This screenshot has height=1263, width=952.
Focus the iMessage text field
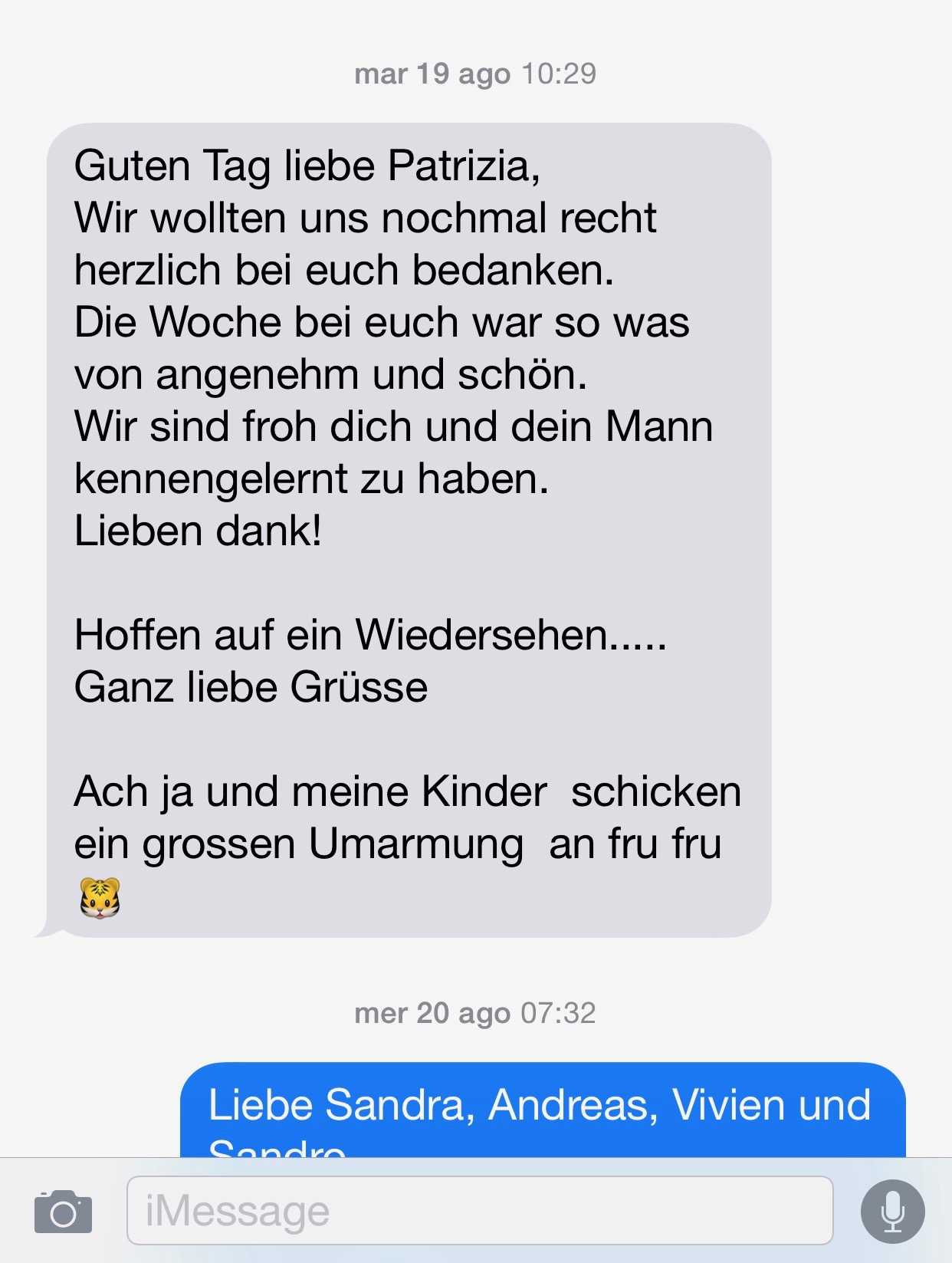[479, 1211]
